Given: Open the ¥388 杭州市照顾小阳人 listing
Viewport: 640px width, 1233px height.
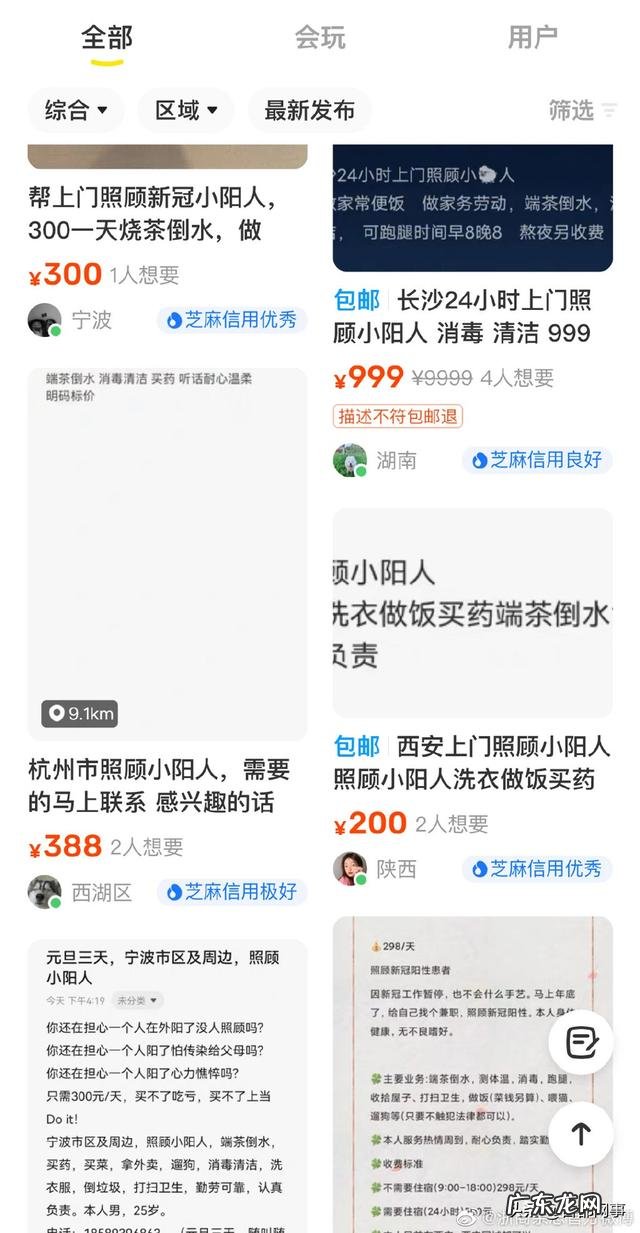Looking at the screenshot, I should point(167,555).
